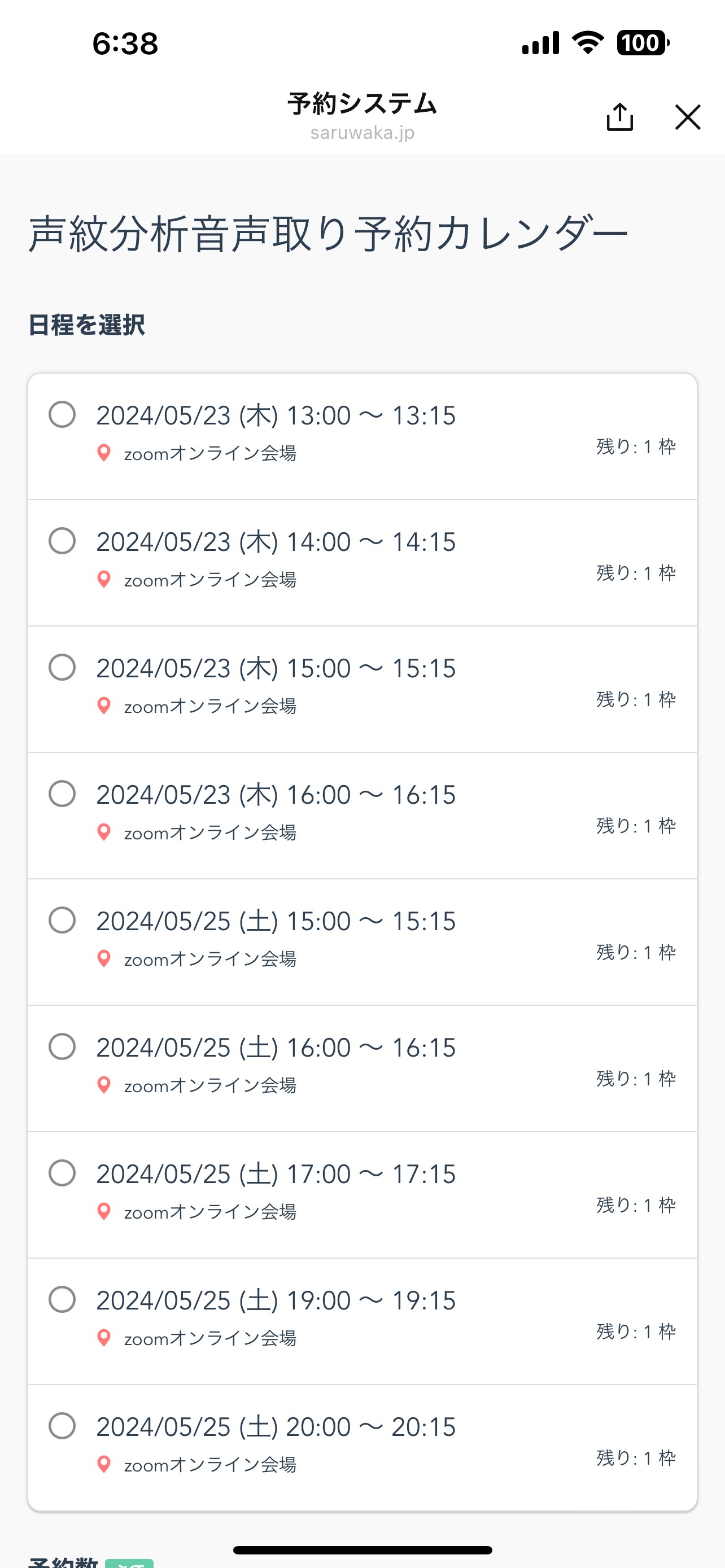This screenshot has width=725, height=1568.
Task: Share this reservation page
Action: [x=619, y=117]
